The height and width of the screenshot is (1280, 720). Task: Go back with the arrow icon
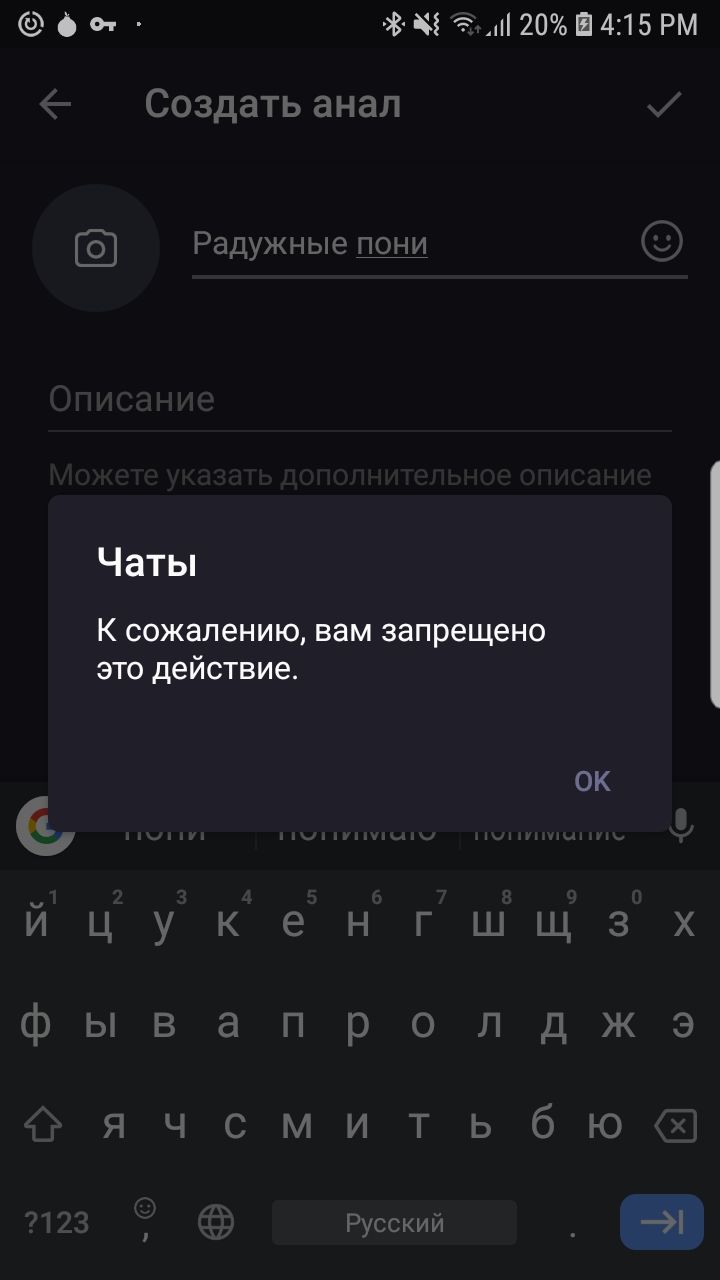coord(55,105)
